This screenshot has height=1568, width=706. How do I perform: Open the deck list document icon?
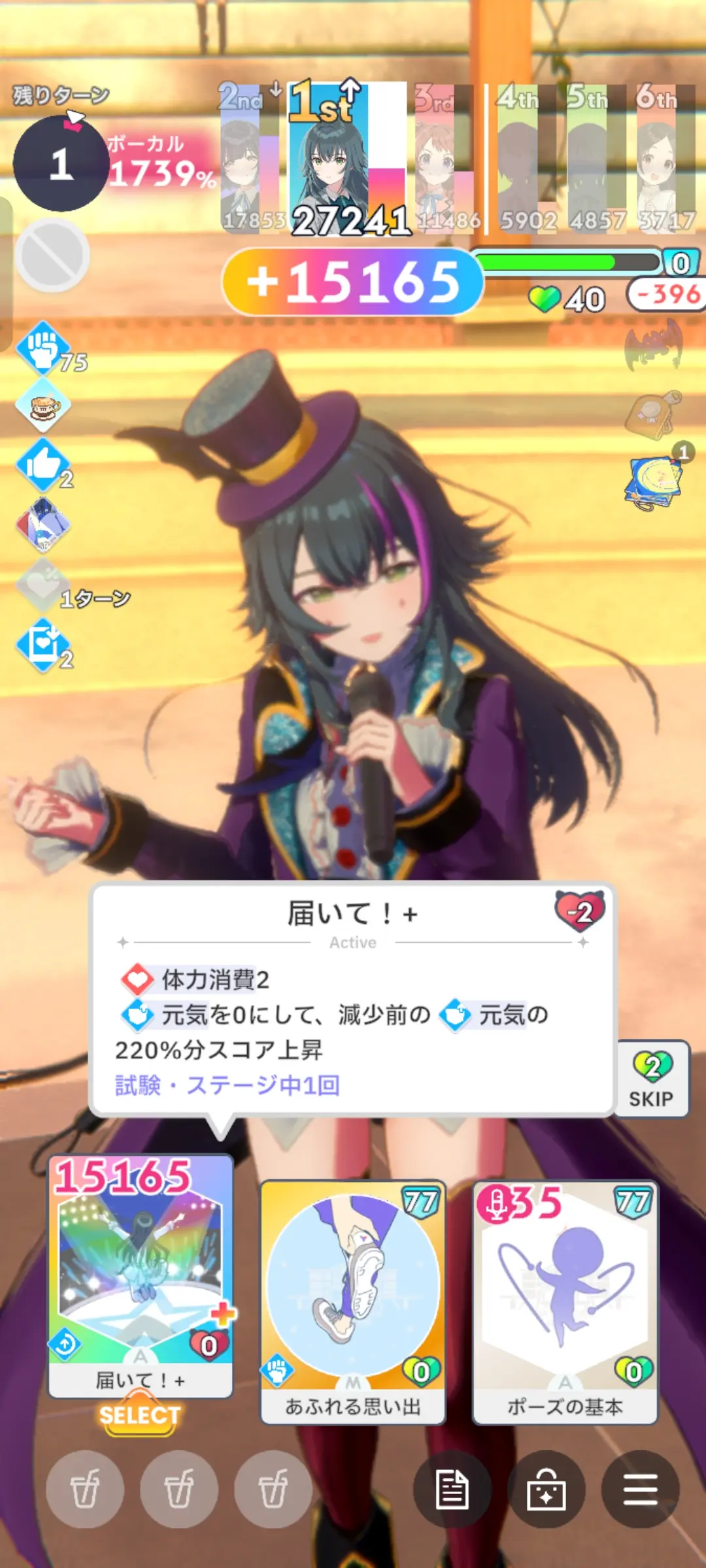[x=452, y=1488]
